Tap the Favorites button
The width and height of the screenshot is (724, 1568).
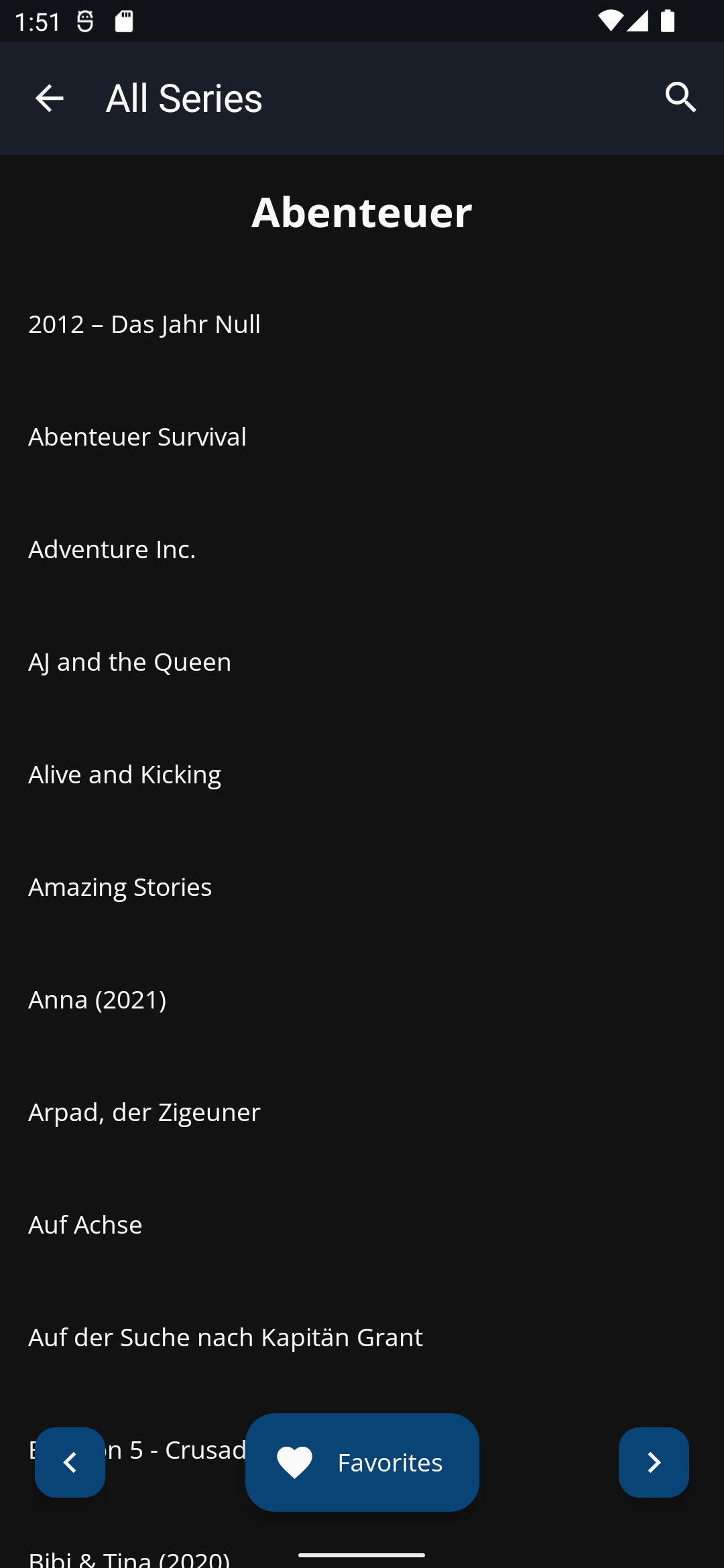point(362,1462)
